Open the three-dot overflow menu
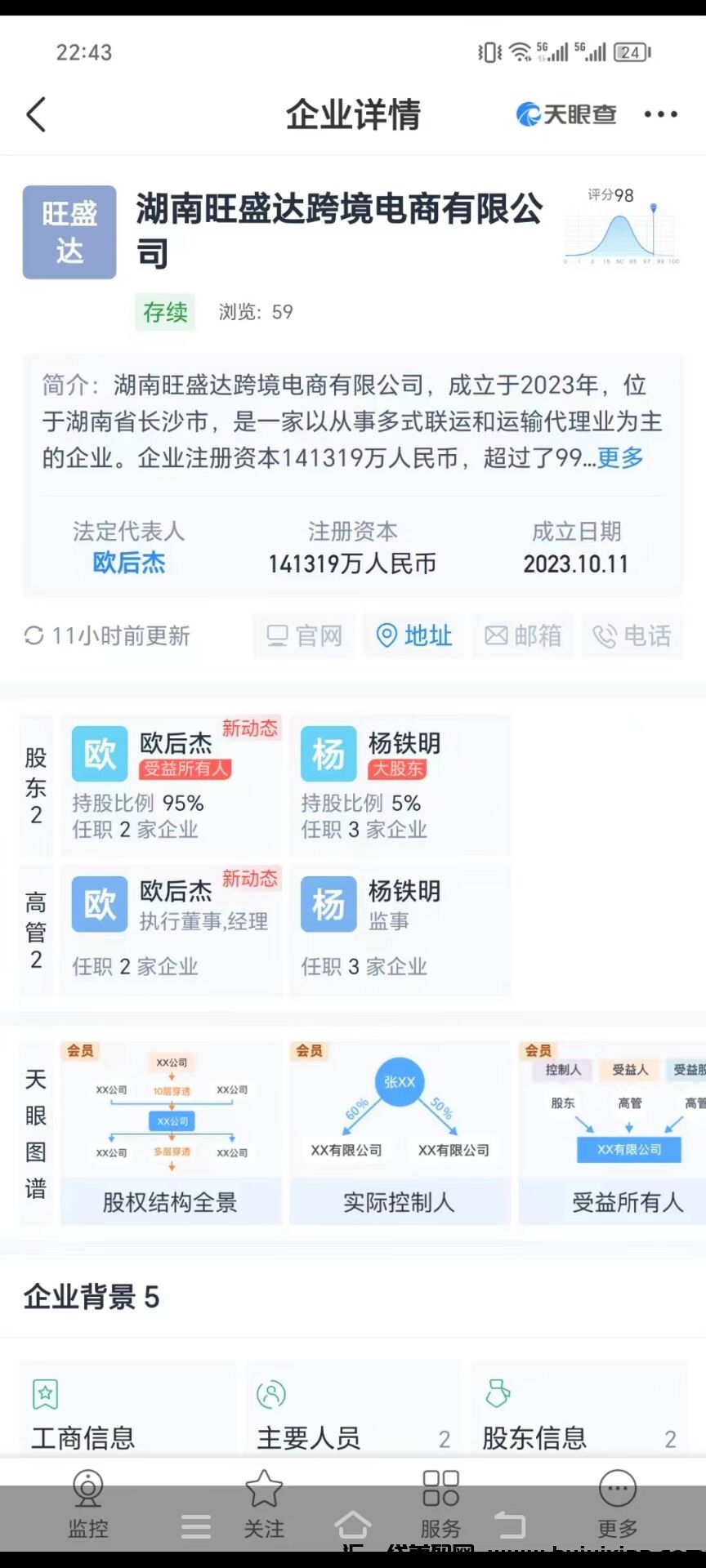The width and height of the screenshot is (706, 1568). pyautogui.click(x=661, y=114)
